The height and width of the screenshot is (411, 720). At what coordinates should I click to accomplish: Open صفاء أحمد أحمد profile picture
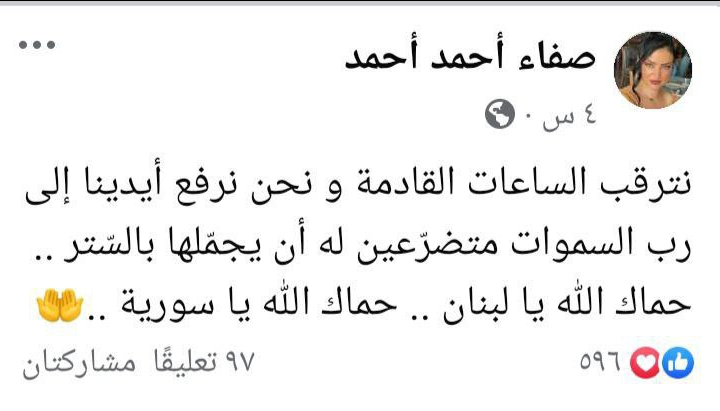coord(660,69)
